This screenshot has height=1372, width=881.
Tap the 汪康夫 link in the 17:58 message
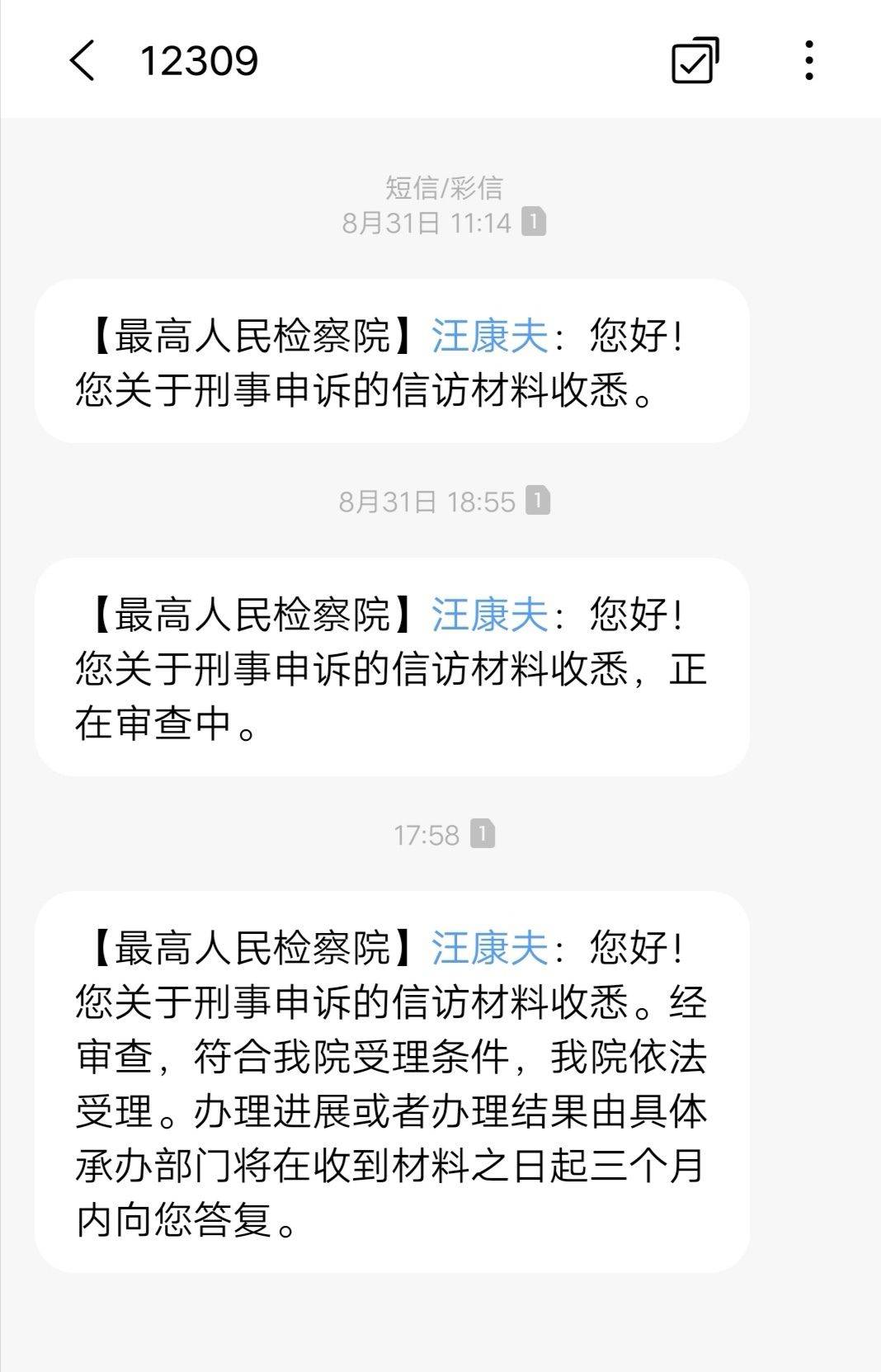coord(490,948)
